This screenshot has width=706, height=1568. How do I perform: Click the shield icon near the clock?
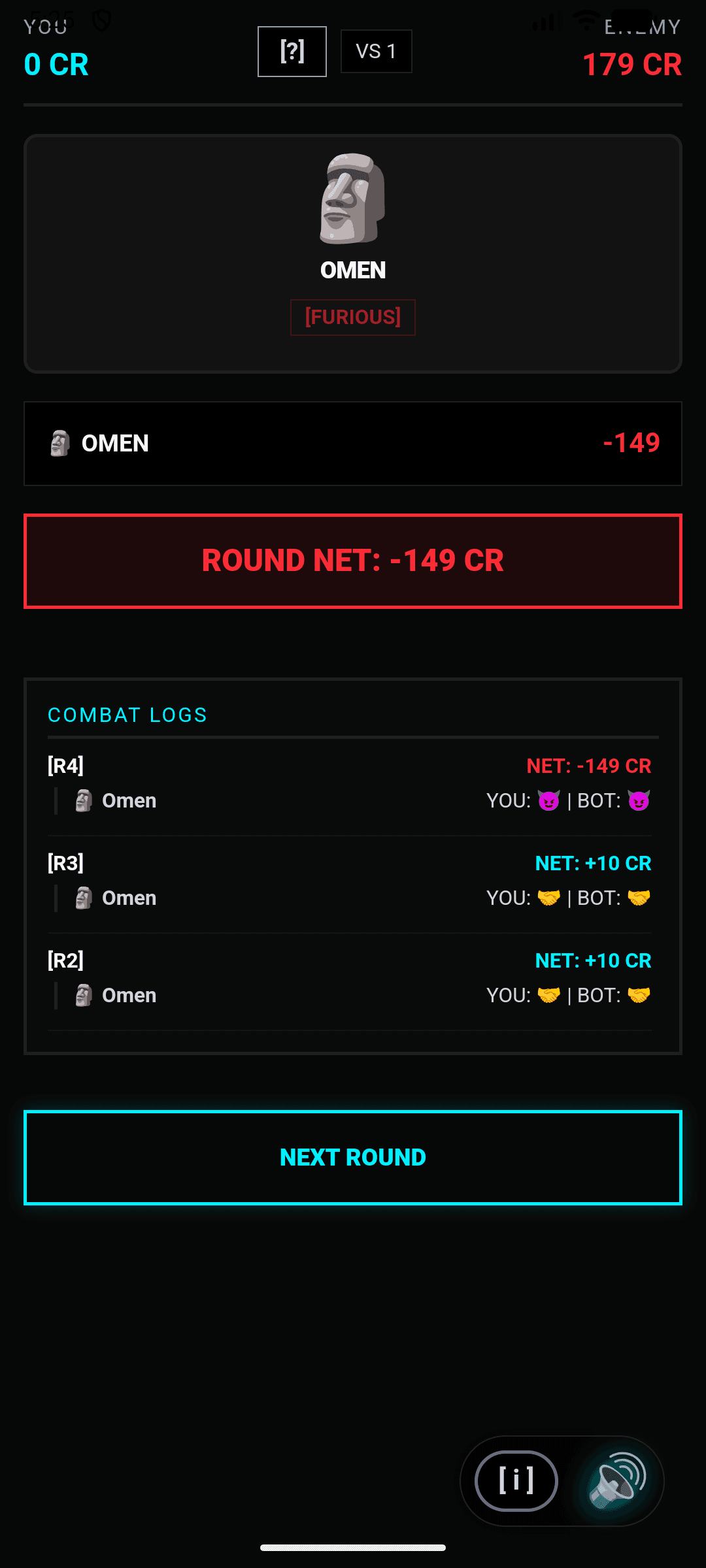[101, 19]
